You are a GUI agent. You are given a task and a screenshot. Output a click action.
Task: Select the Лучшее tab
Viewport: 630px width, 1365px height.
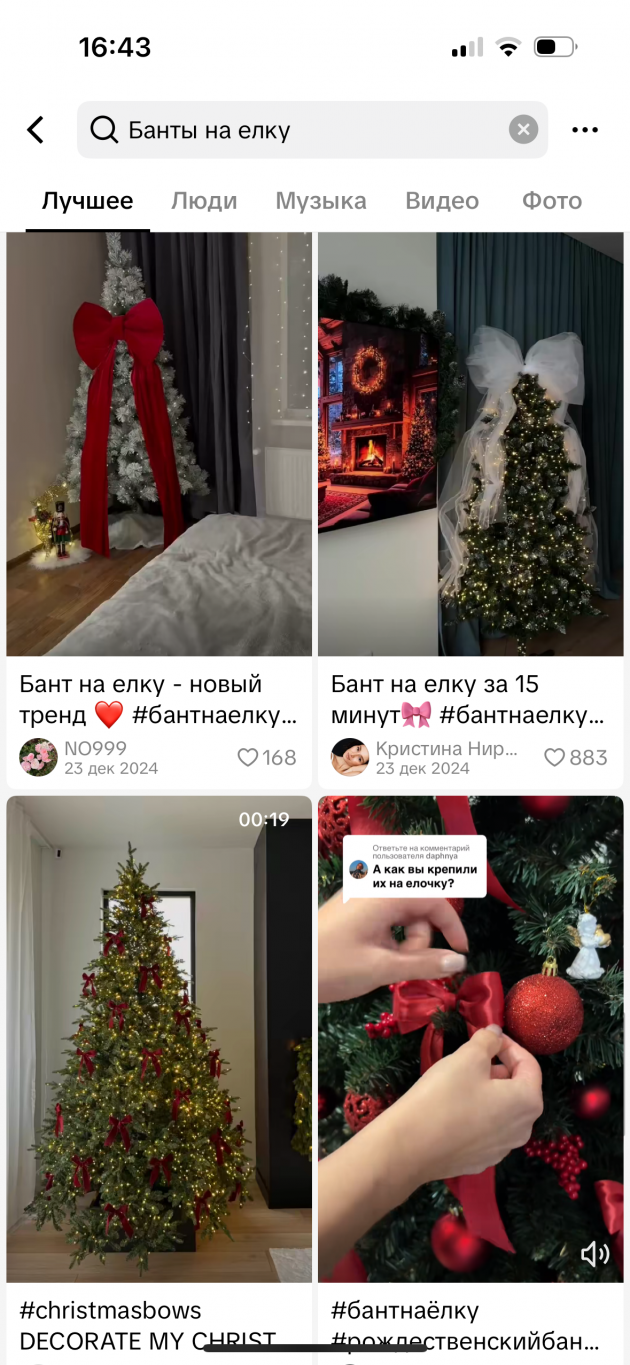(x=87, y=201)
